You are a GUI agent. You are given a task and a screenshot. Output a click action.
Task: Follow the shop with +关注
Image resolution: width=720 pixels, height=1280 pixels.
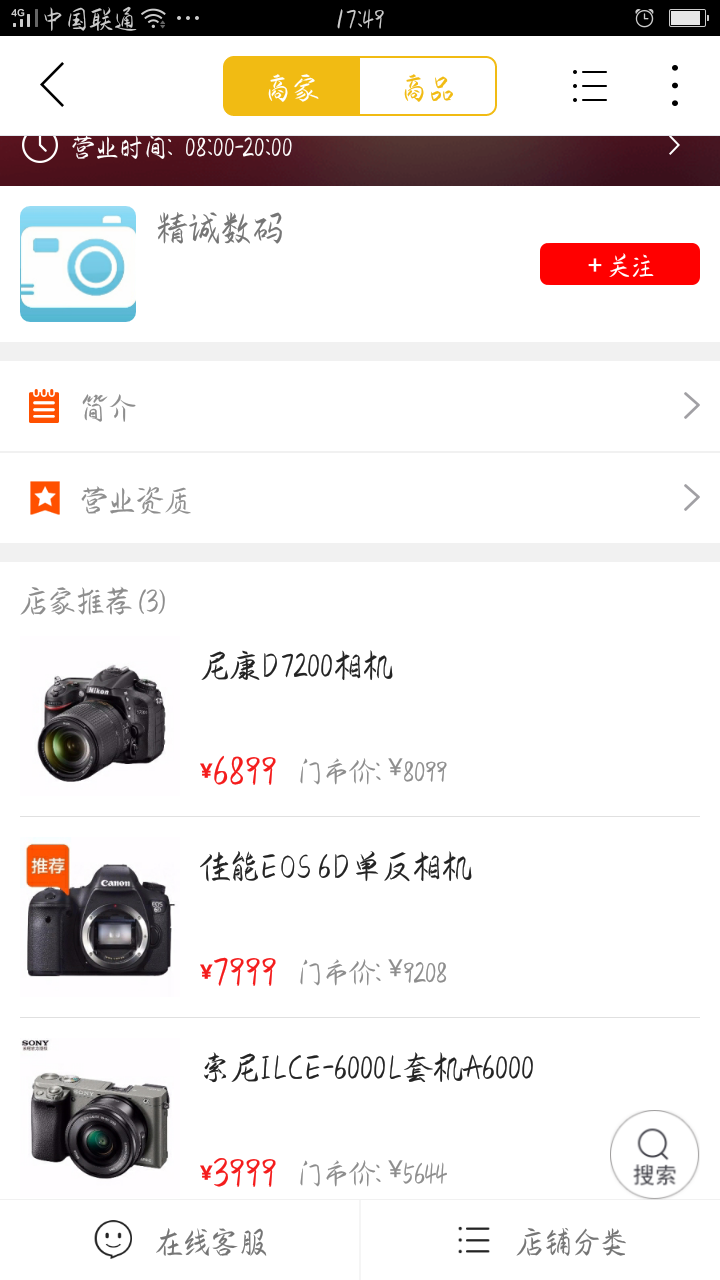[619, 265]
